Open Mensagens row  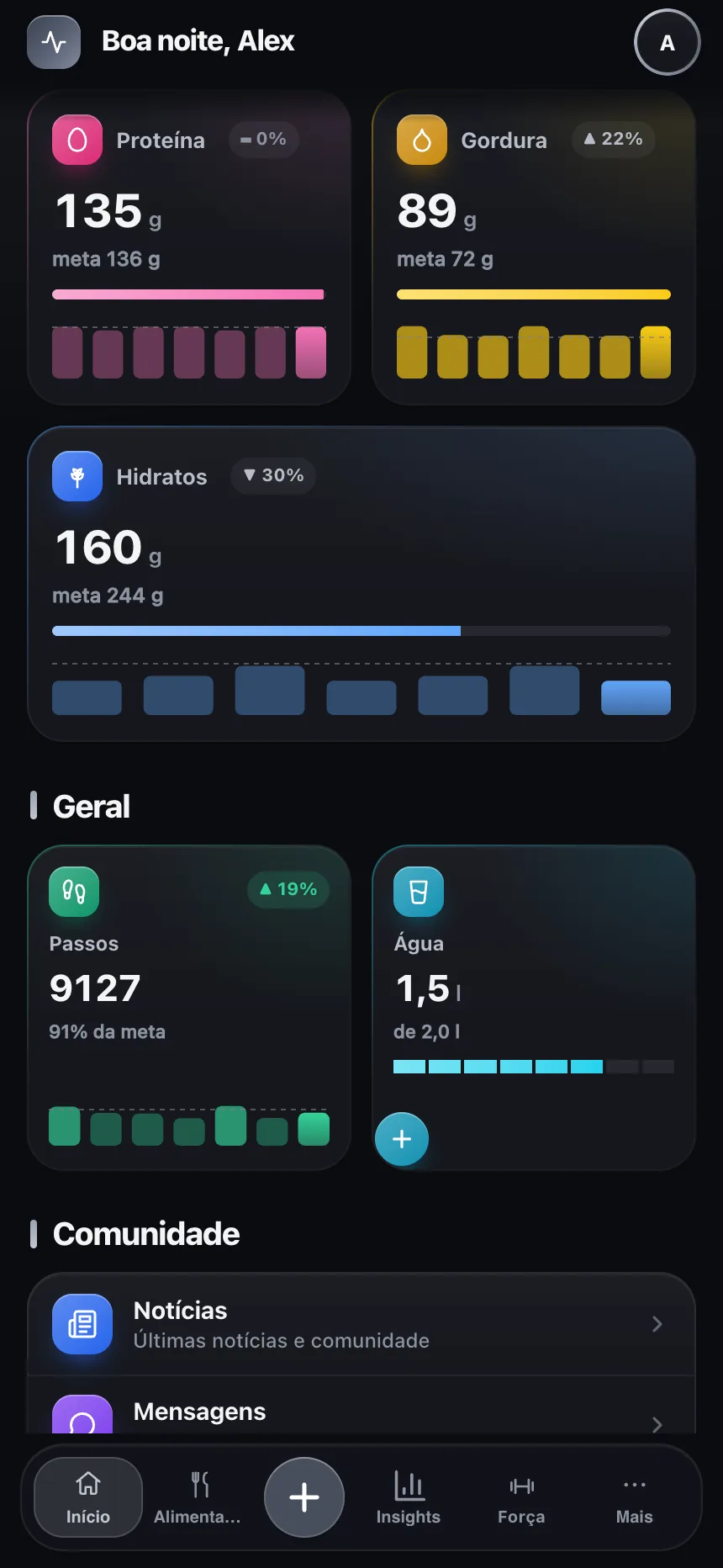(361, 1412)
